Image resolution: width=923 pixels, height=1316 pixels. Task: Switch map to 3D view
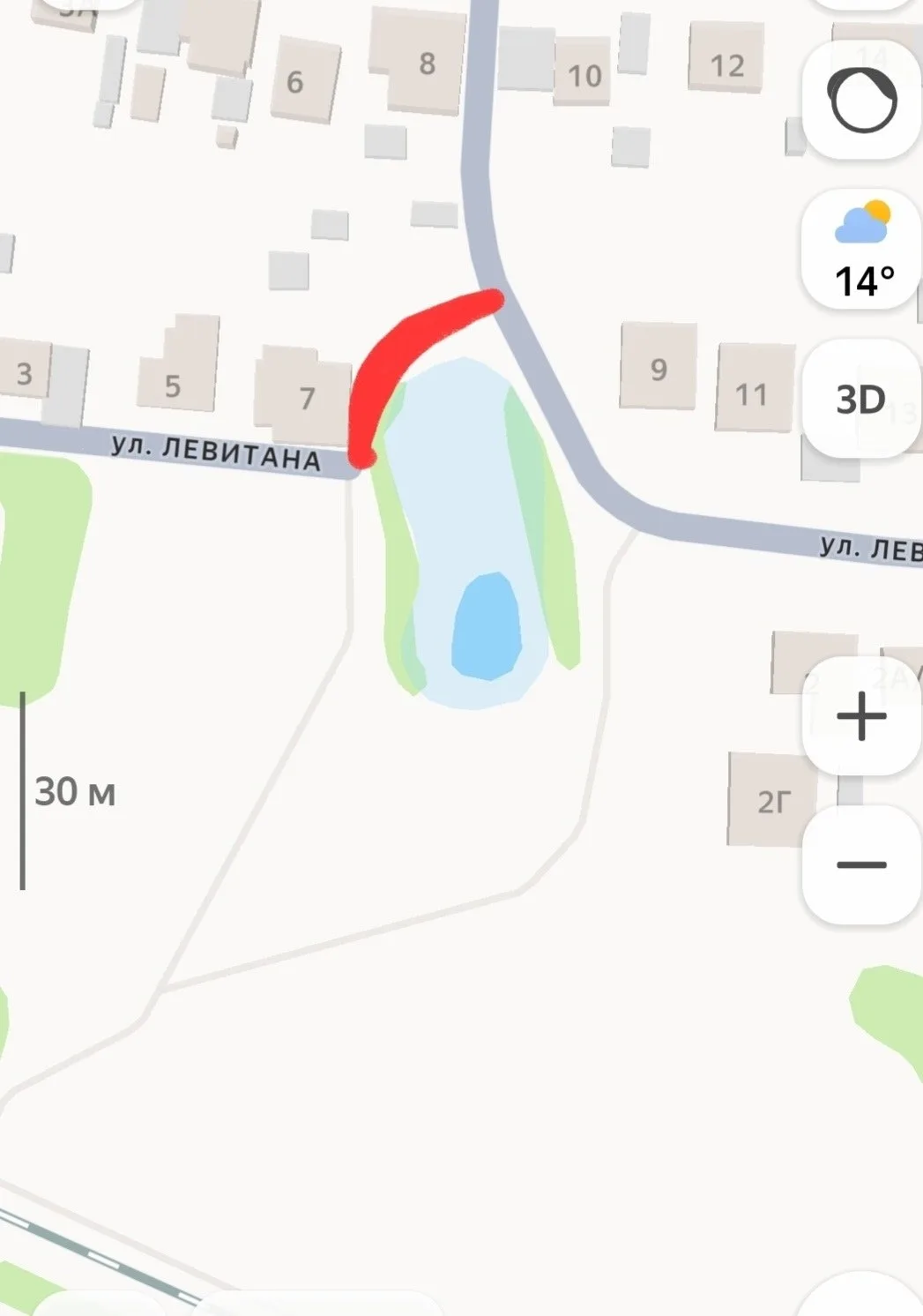pos(861,399)
